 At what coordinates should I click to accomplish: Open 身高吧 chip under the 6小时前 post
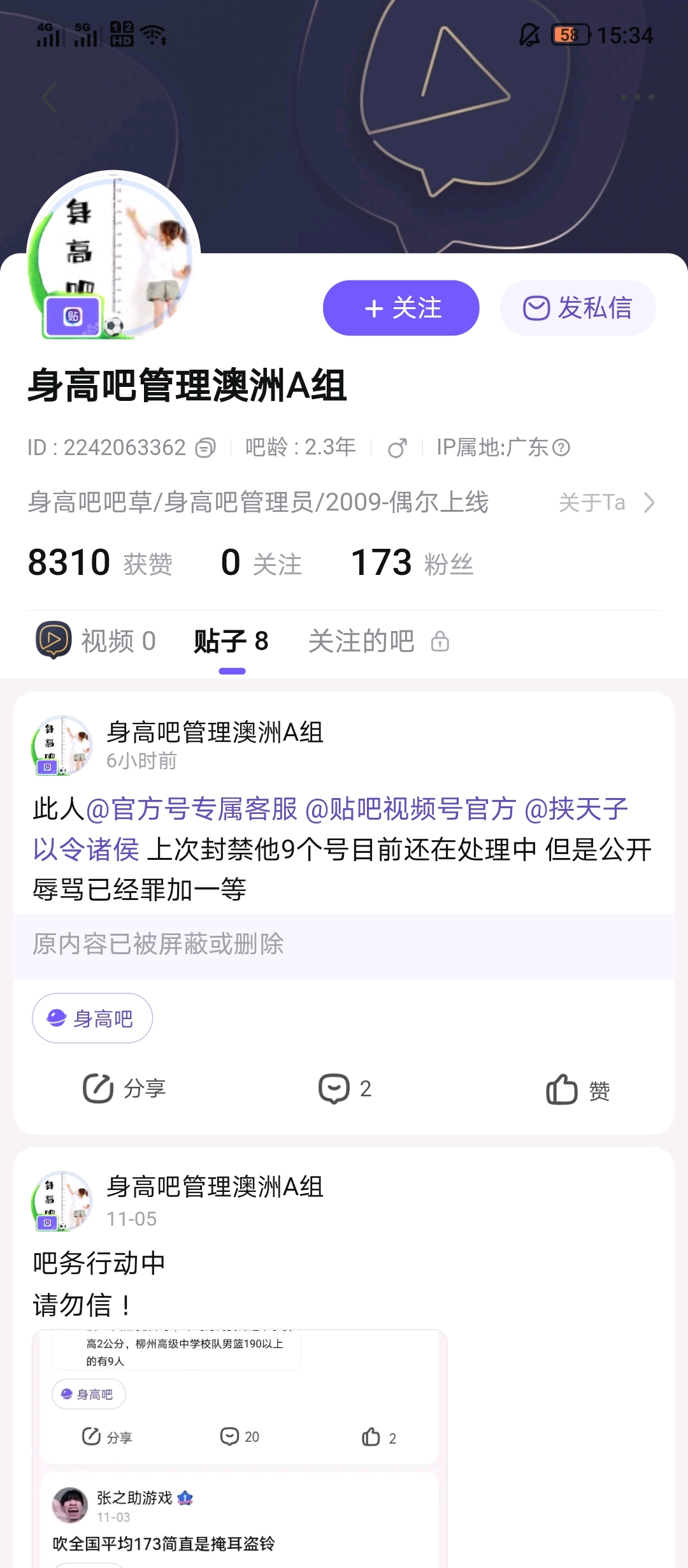click(x=92, y=1019)
